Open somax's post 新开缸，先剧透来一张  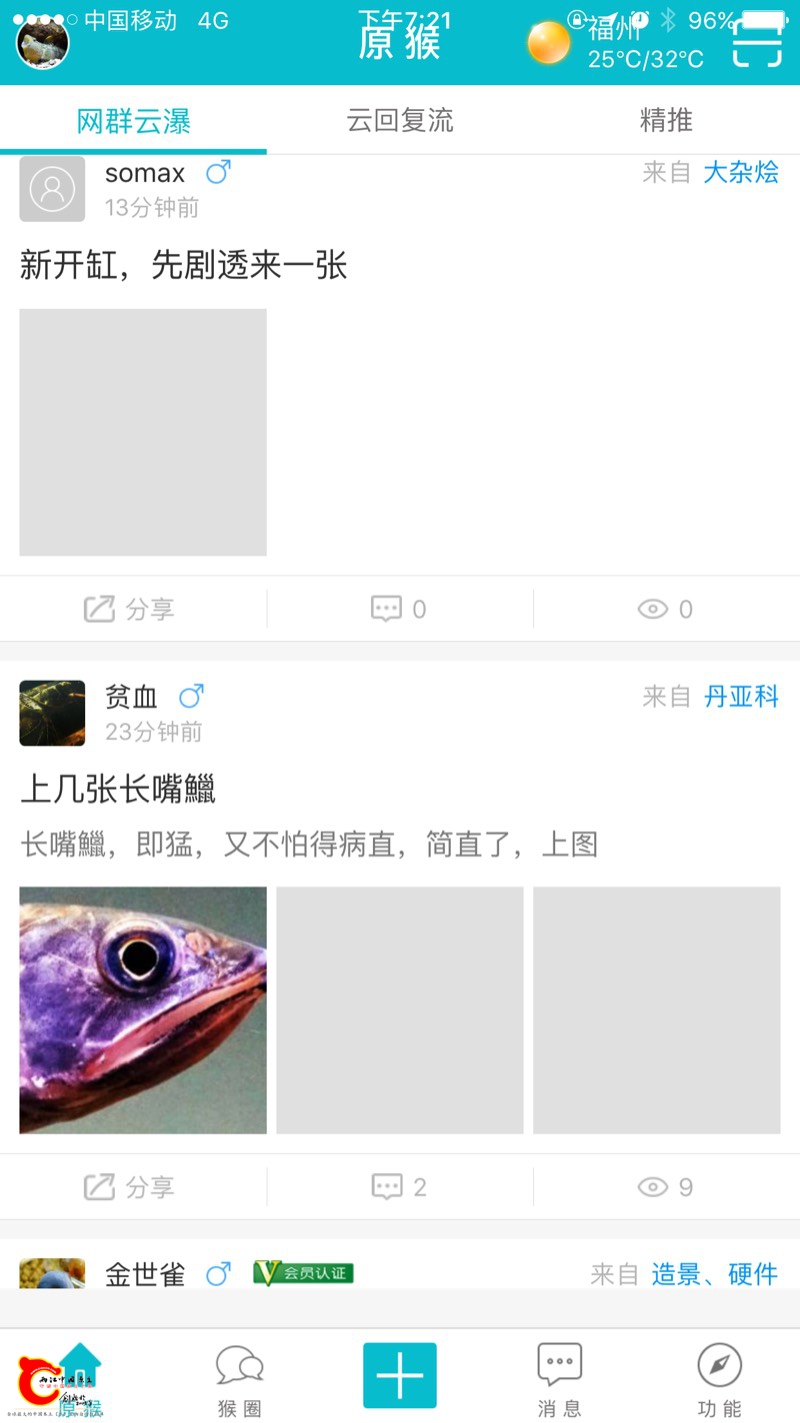183,266
